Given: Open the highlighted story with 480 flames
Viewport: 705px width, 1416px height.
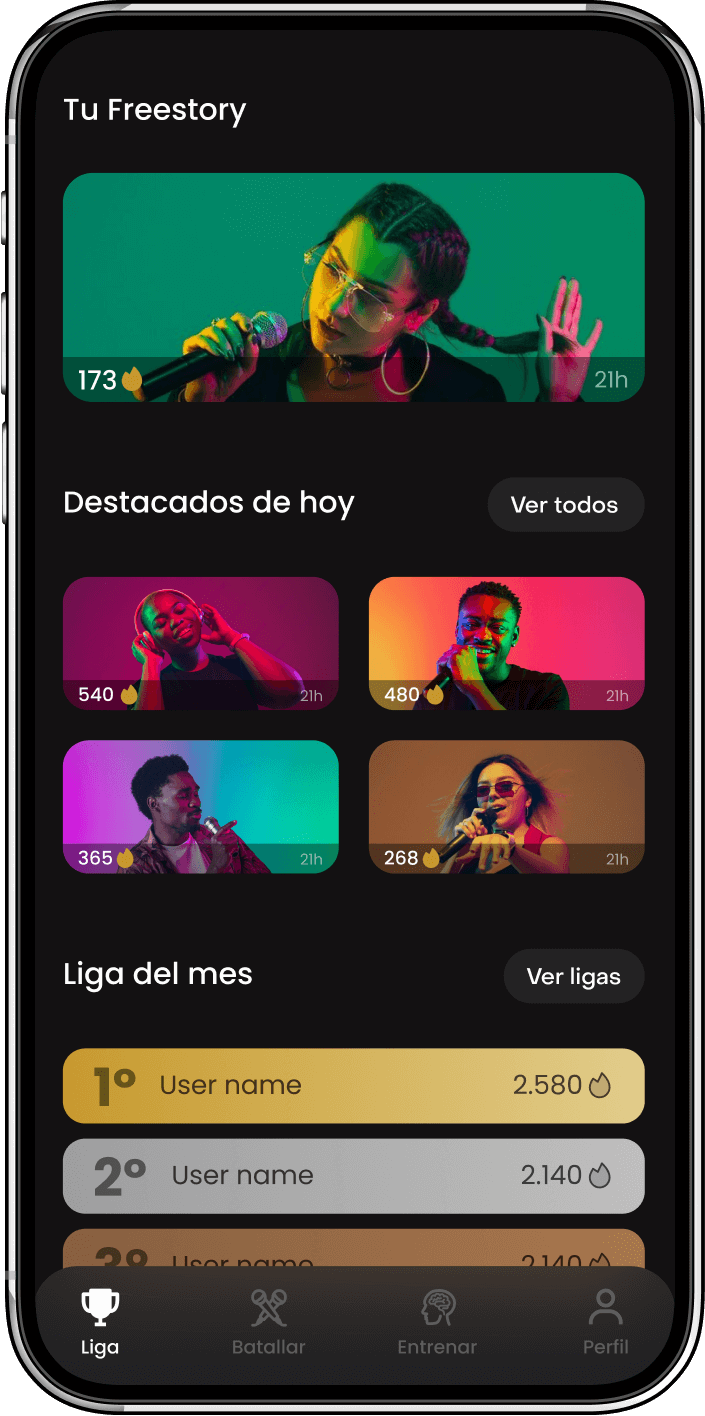Looking at the screenshot, I should [x=506, y=643].
